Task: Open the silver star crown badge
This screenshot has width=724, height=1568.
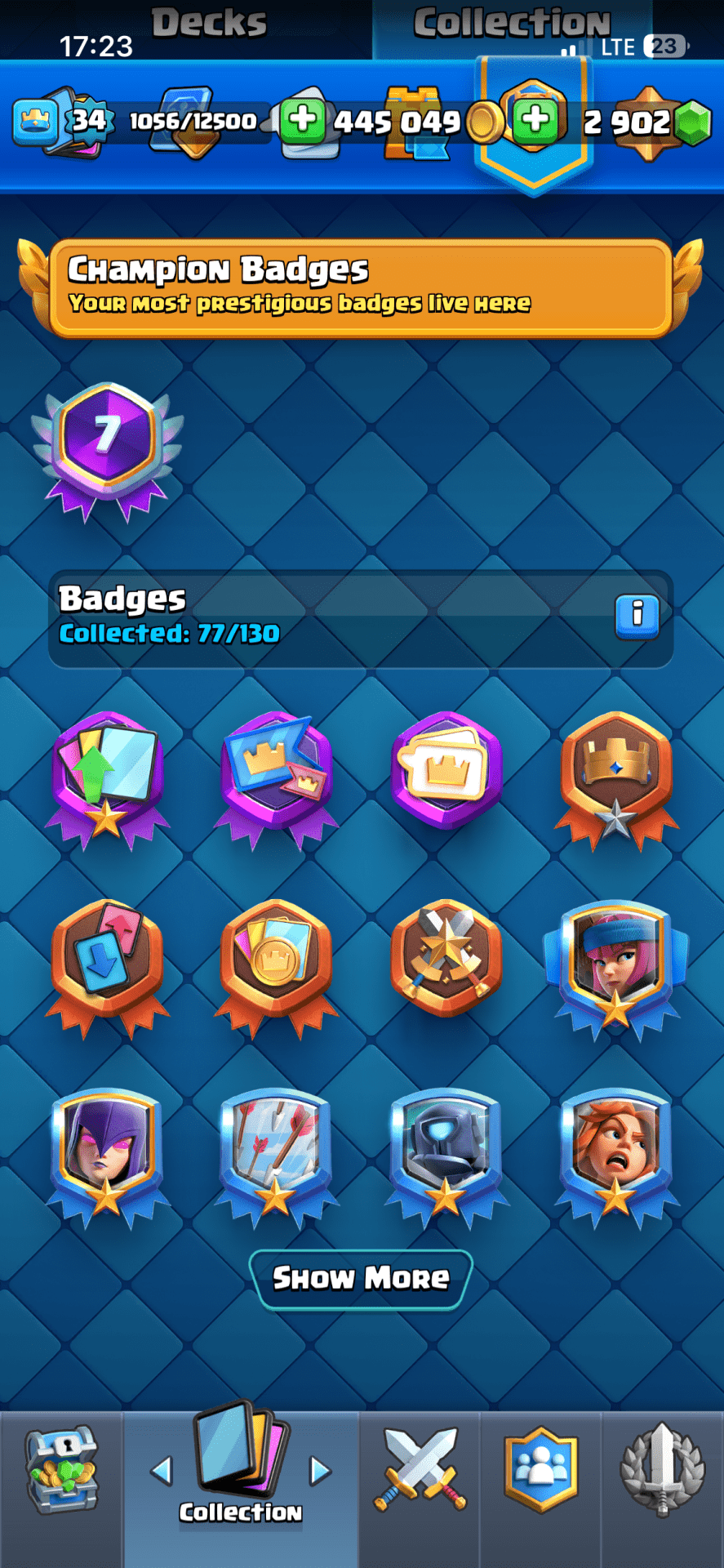Action: pos(616,776)
